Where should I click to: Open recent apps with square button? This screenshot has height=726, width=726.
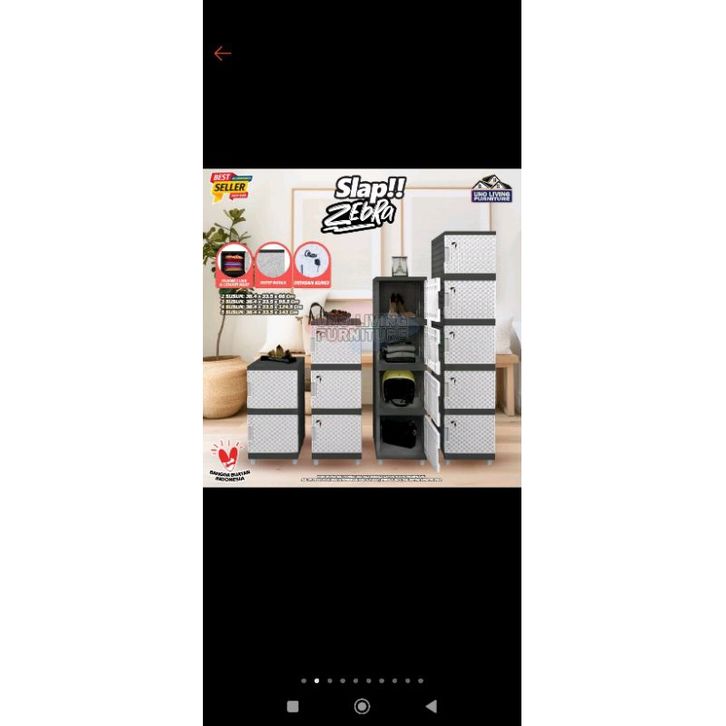293,706
